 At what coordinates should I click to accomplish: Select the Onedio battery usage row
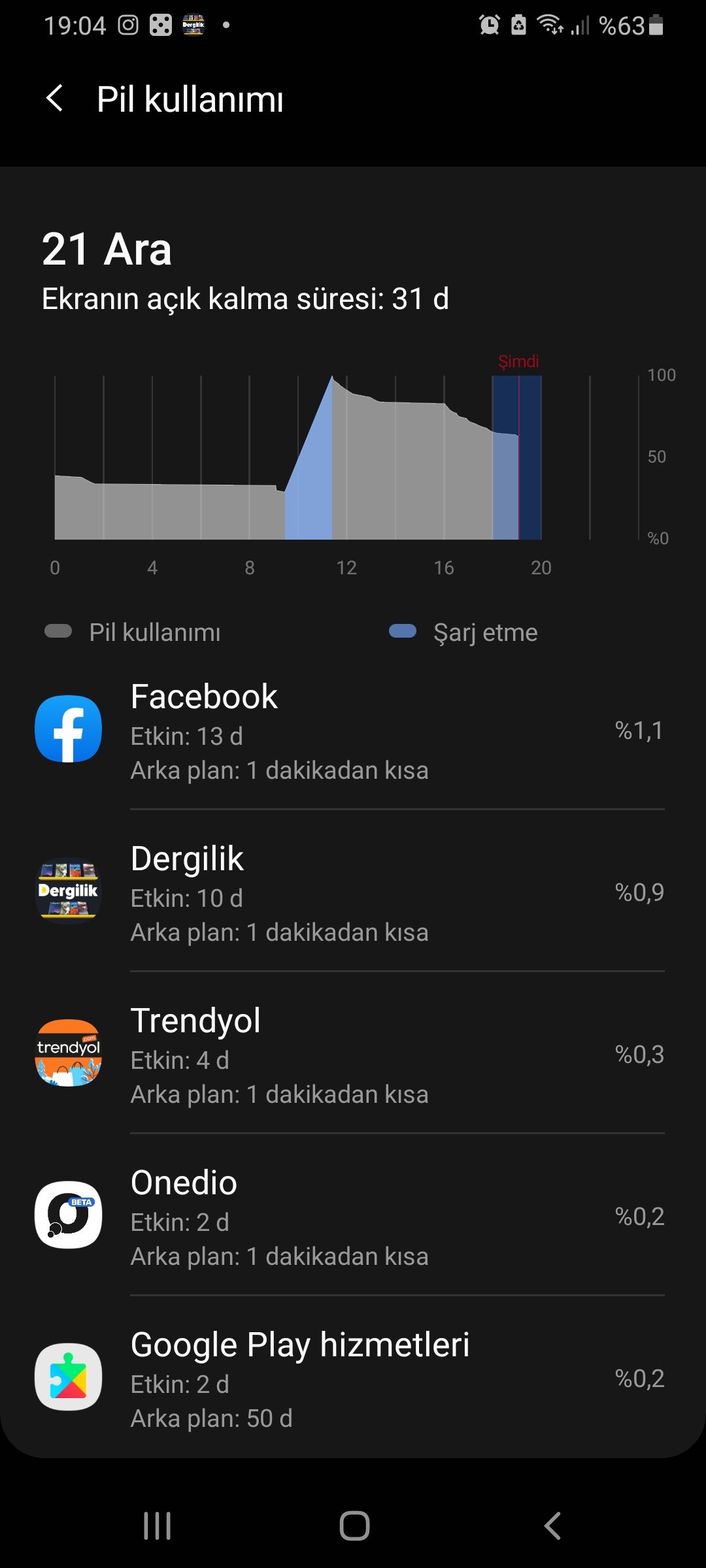point(353,1217)
